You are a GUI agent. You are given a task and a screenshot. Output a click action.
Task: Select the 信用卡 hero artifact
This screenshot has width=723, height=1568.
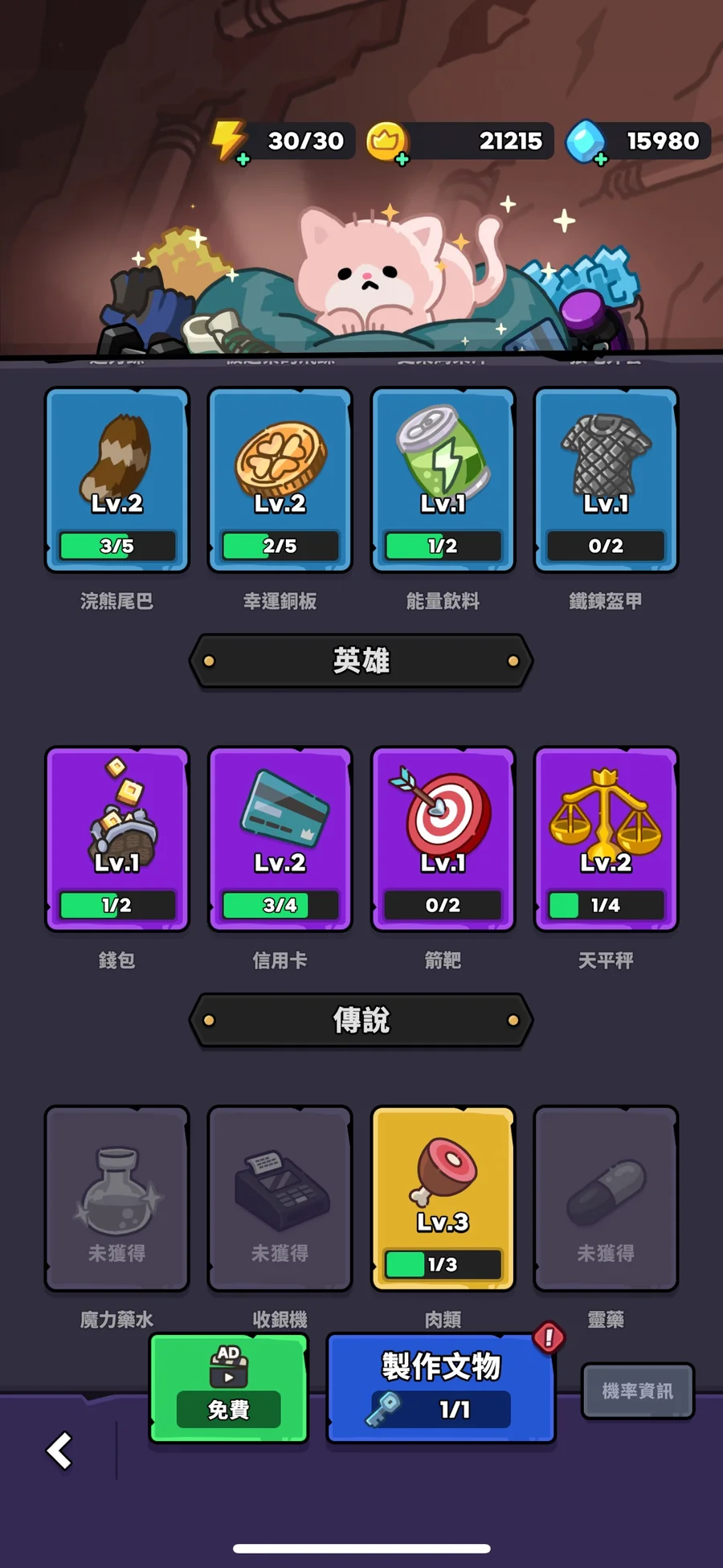(x=280, y=838)
